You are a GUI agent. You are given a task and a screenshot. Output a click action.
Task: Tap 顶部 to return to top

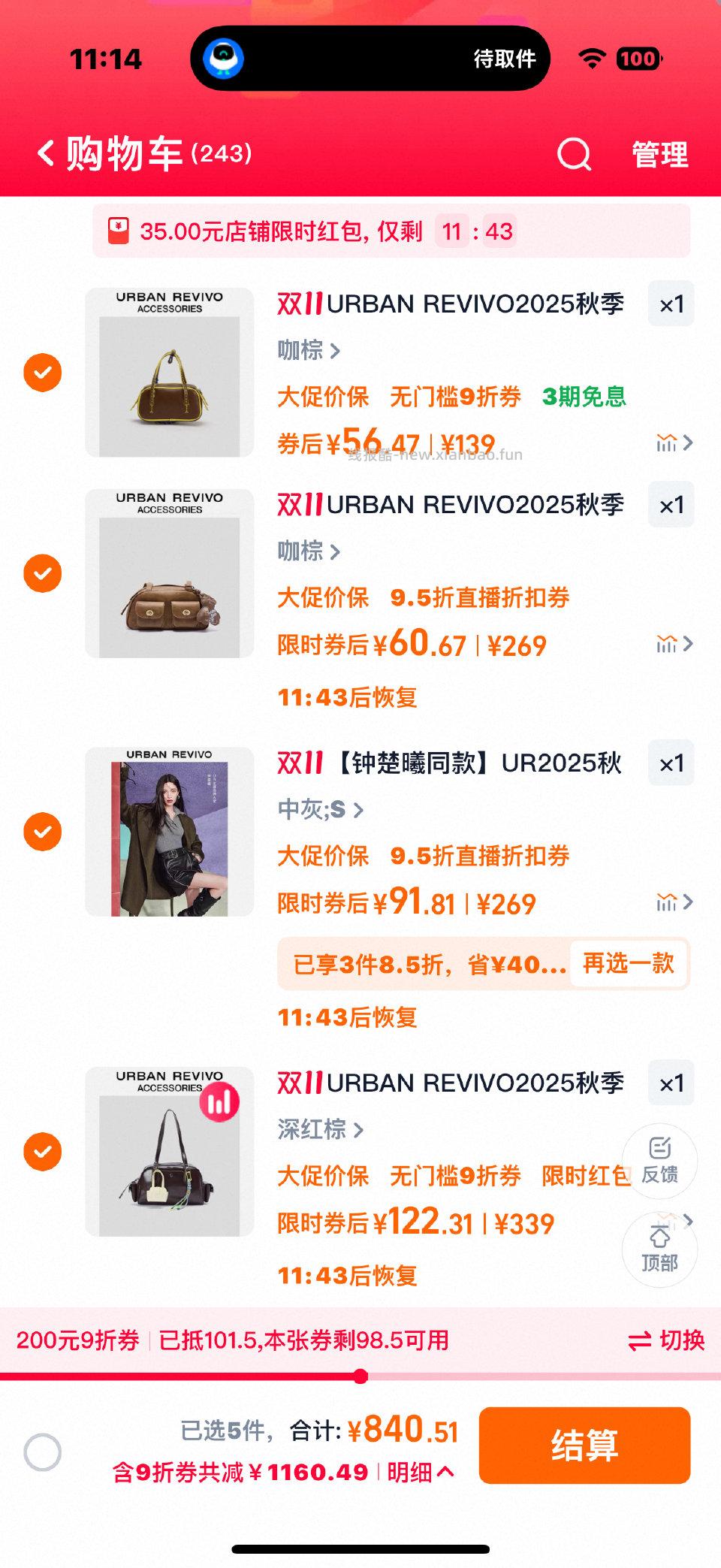(659, 1249)
